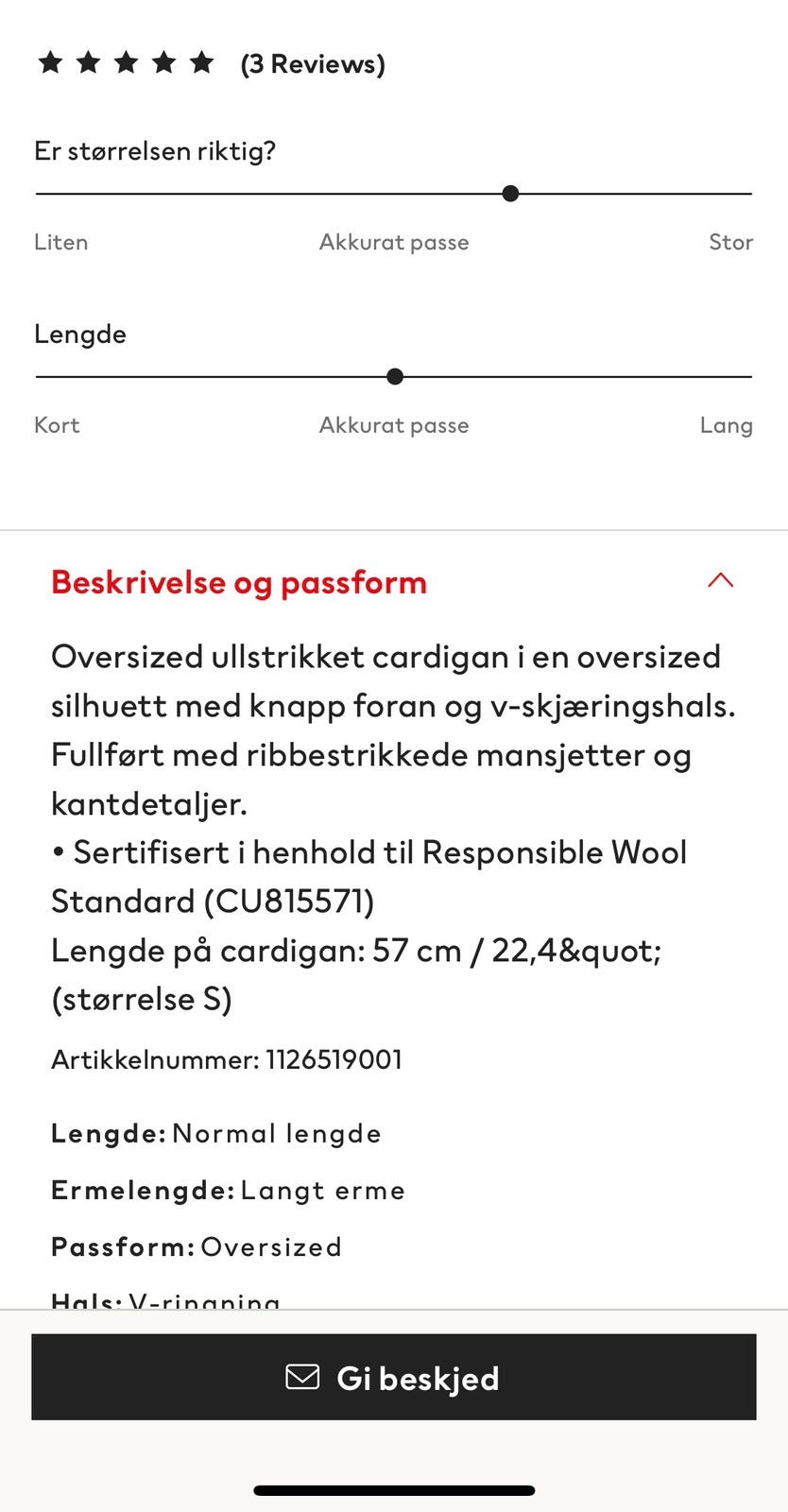Screen dimensions: 788x1512
Task: Select the fourth rating star
Action: (164, 62)
